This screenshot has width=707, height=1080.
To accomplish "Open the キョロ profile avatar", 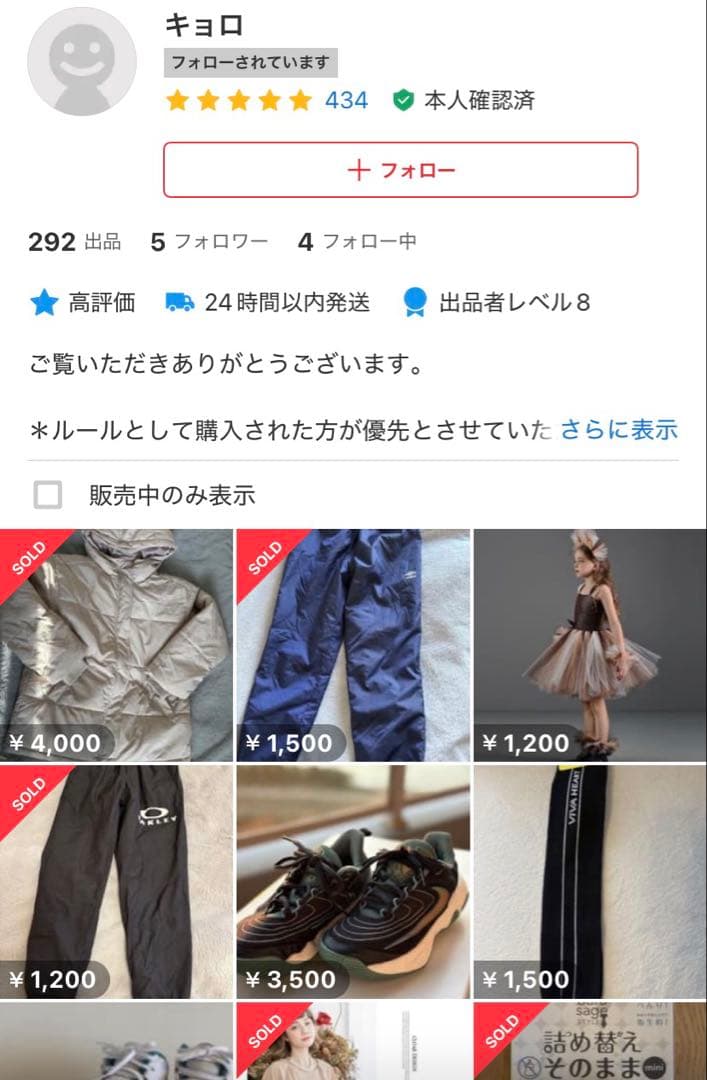I will tap(82, 62).
